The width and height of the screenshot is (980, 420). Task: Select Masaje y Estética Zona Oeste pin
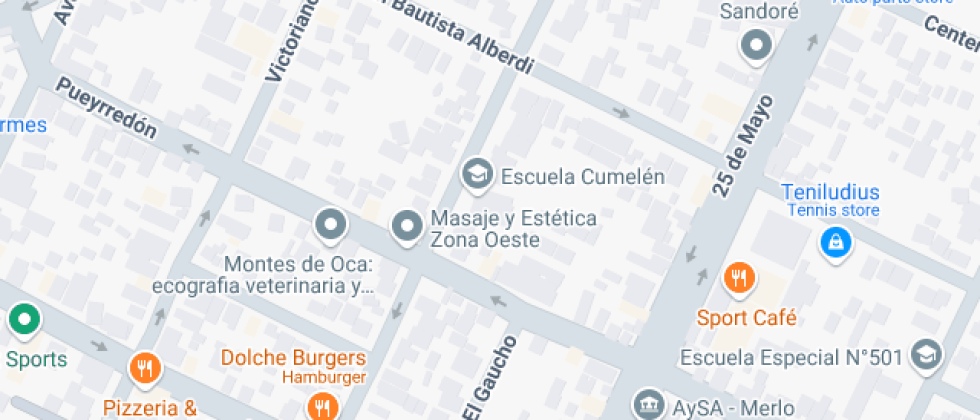coord(406,226)
